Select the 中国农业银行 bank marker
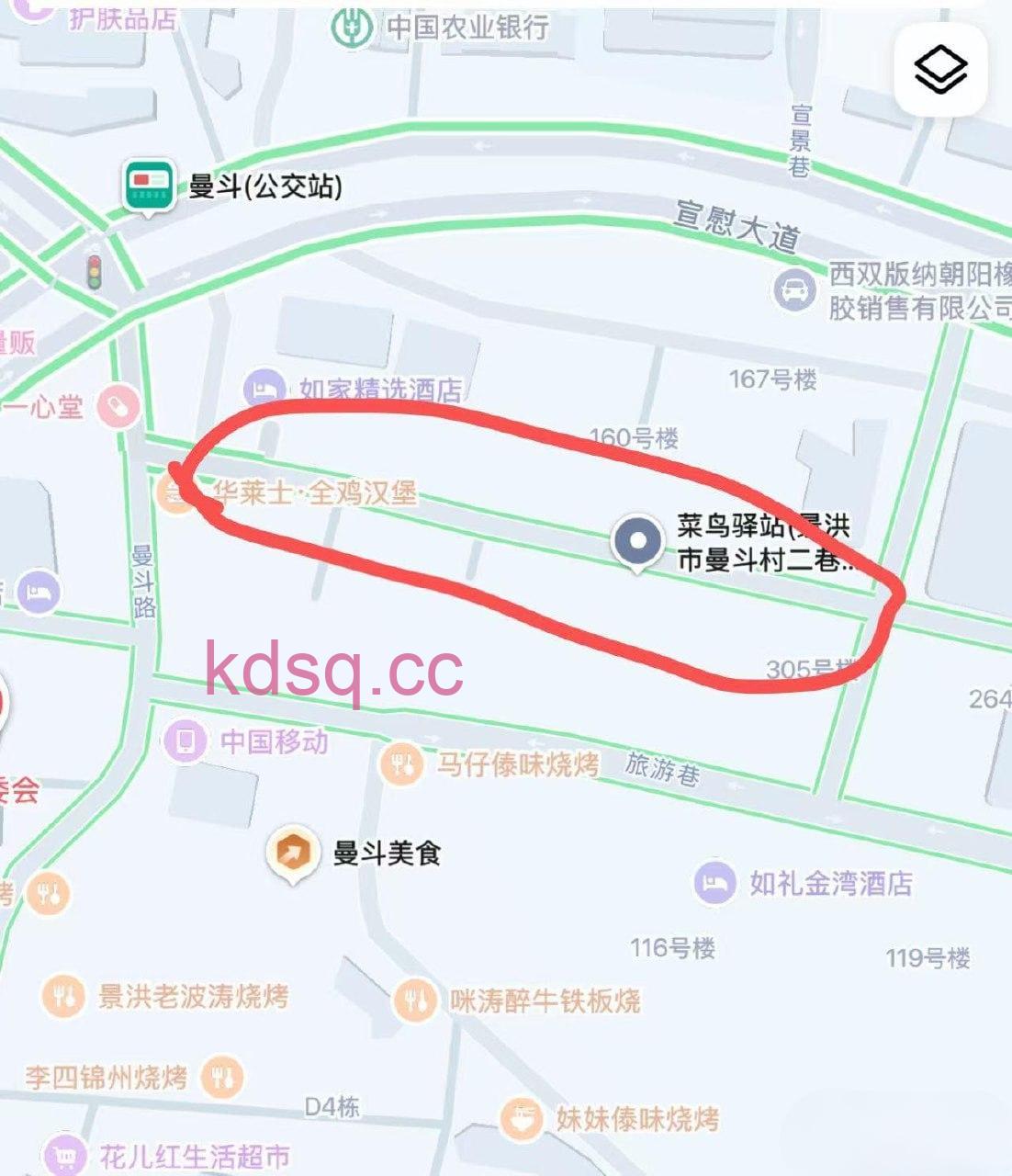Screen dimensions: 1012x1176 pyautogui.click(x=353, y=28)
